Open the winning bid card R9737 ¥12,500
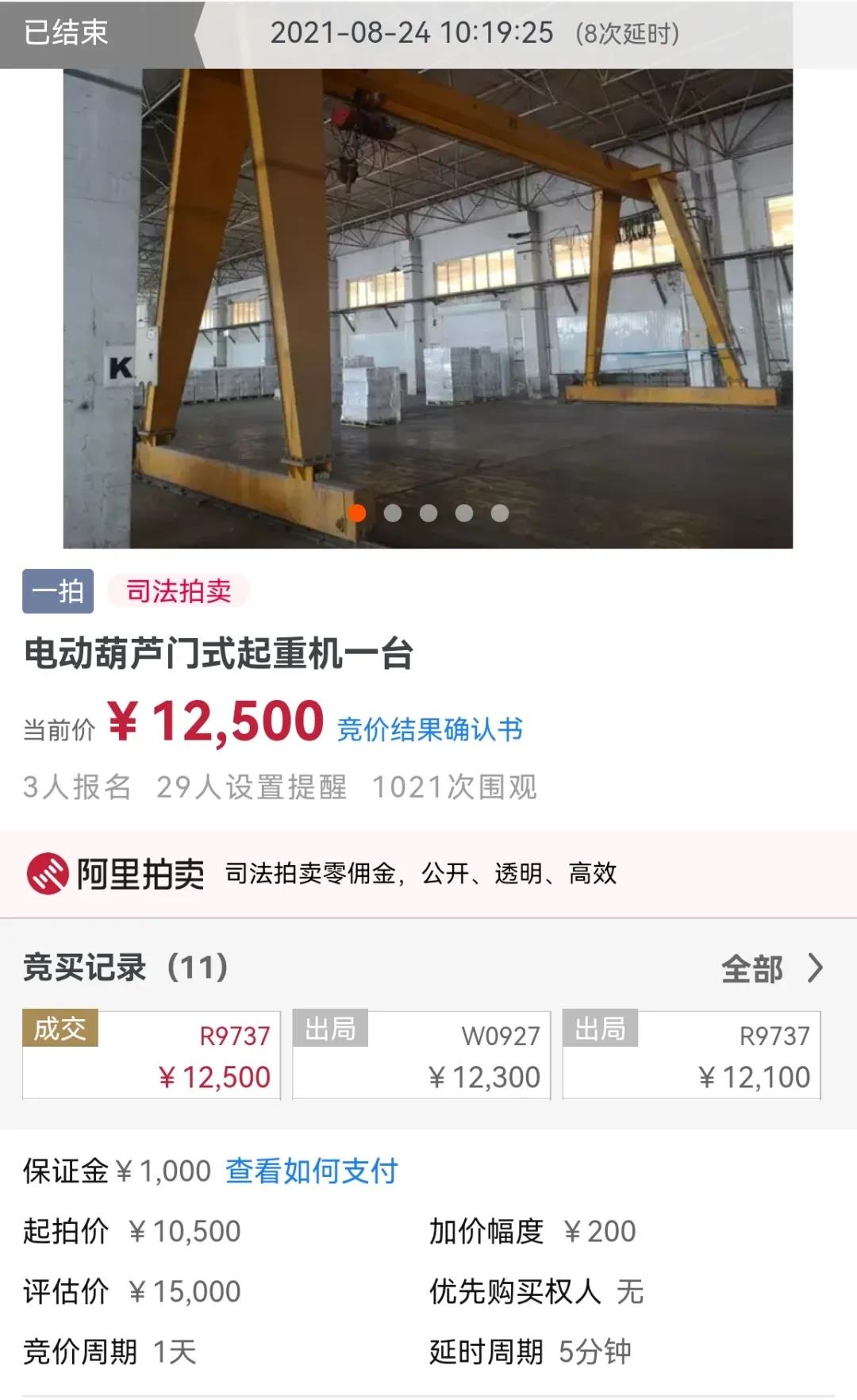The image size is (857, 1400). click(152, 1056)
